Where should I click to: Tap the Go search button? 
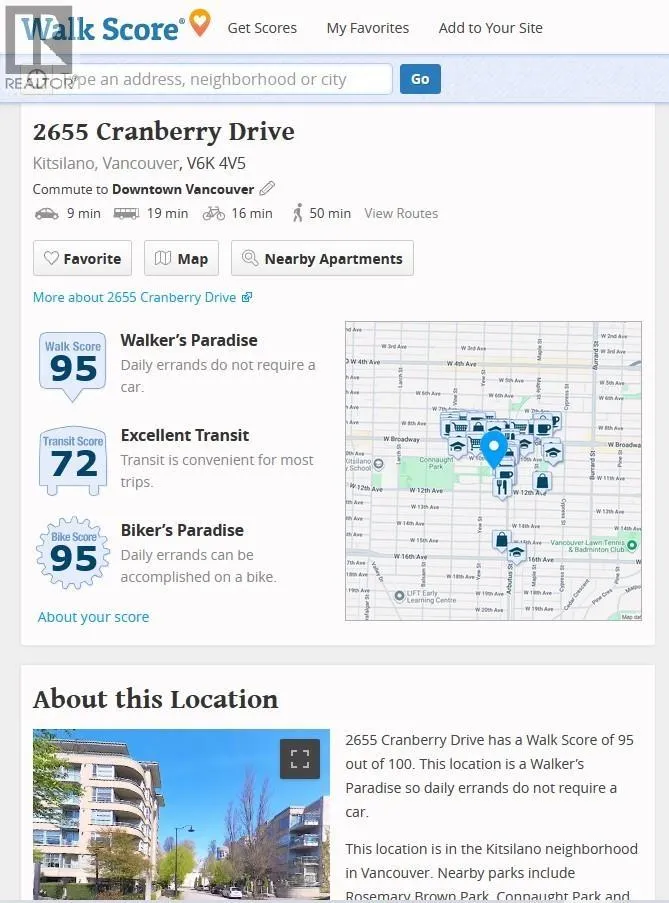(x=420, y=79)
